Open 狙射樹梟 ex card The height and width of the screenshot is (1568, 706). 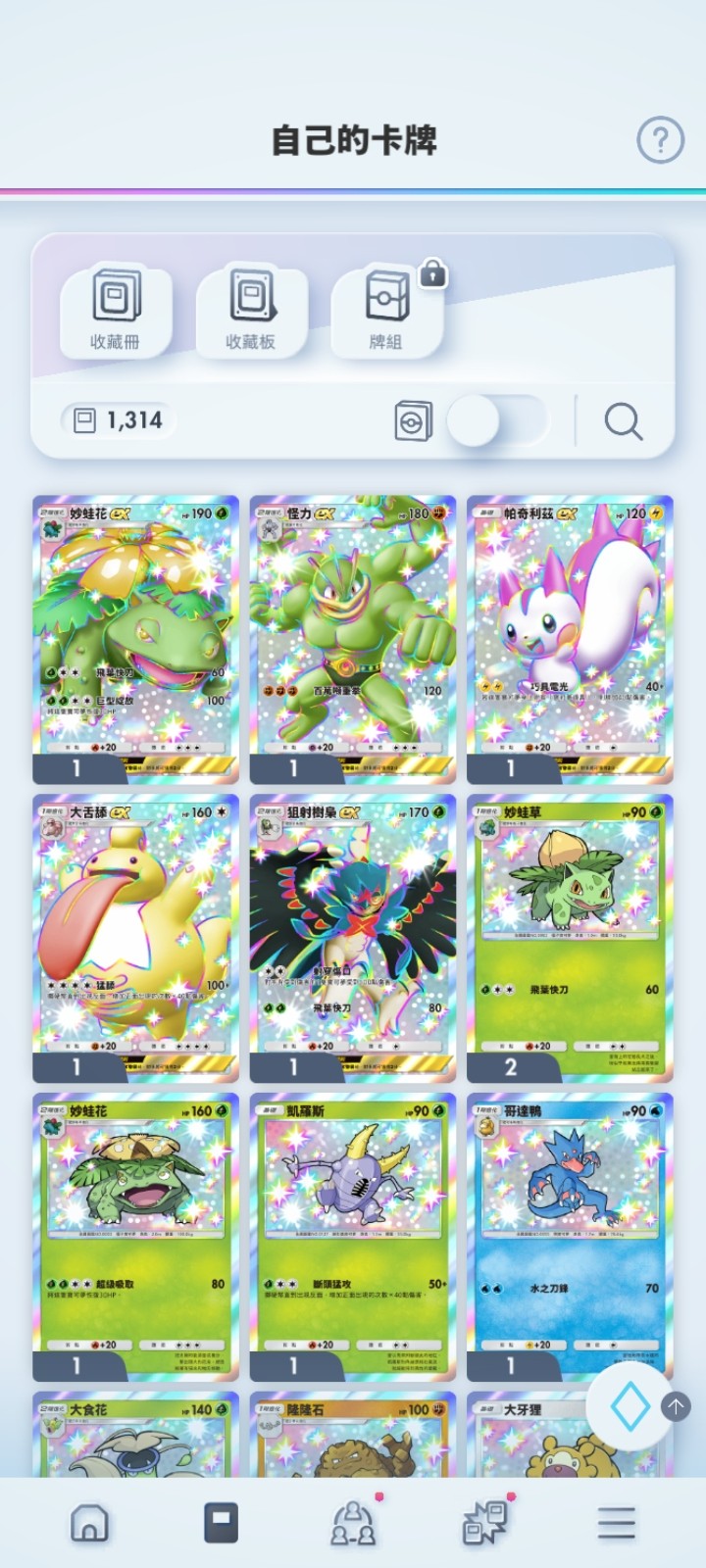point(352,936)
